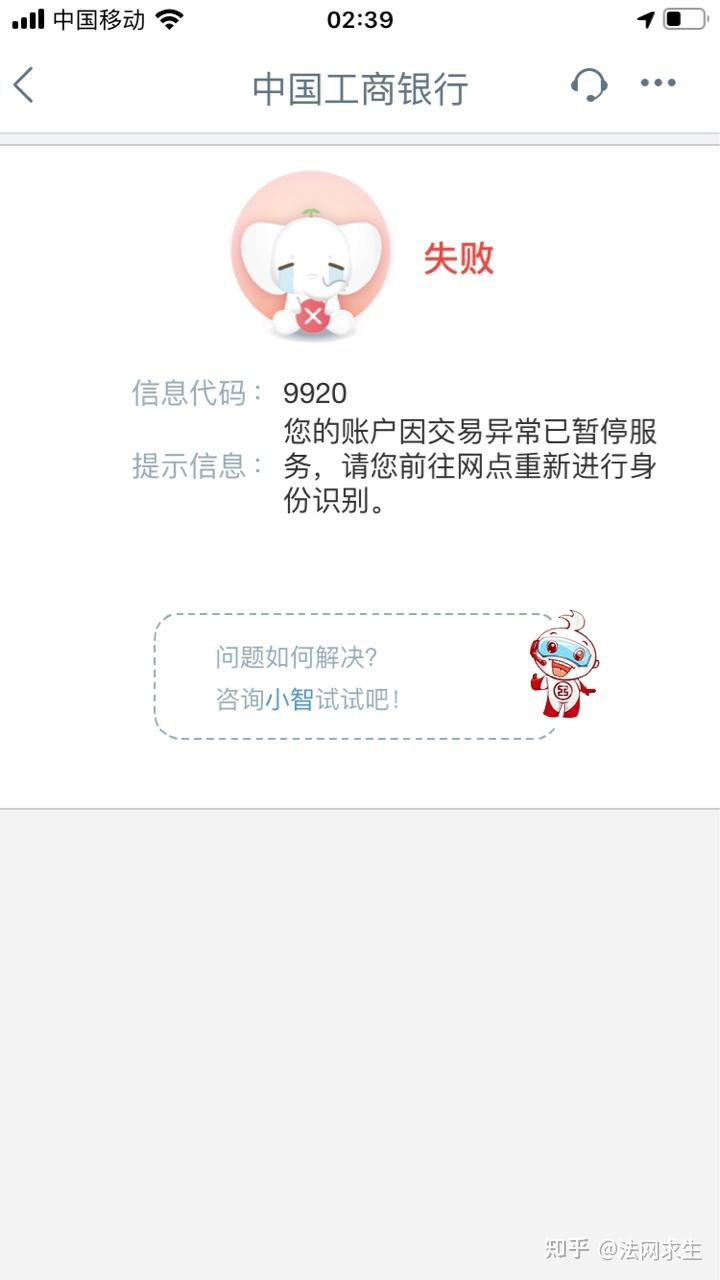Image resolution: width=720 pixels, height=1280 pixels.
Task: Tap the 中国工商银行 title bar
Action: 360,88
